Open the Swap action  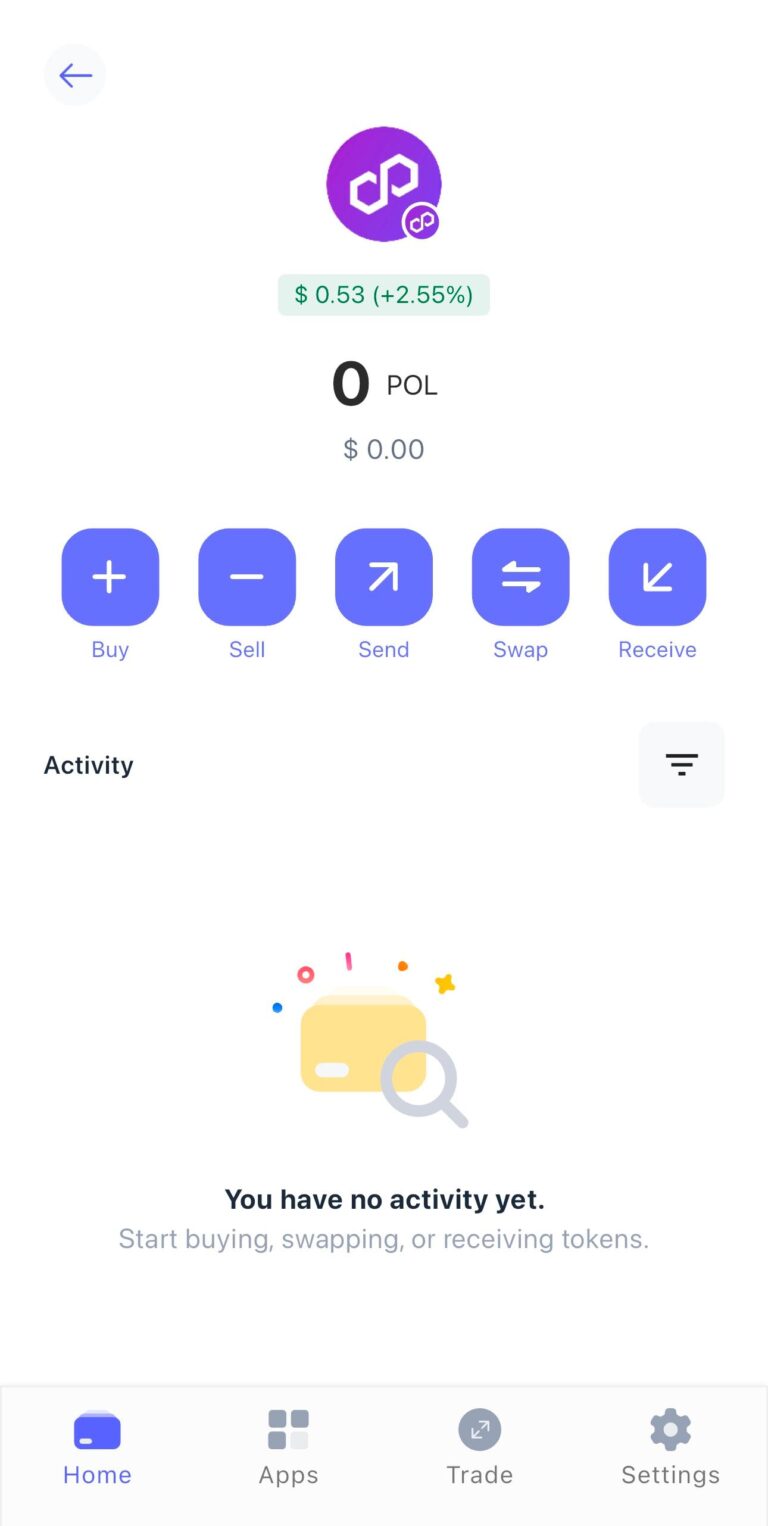[x=521, y=577]
